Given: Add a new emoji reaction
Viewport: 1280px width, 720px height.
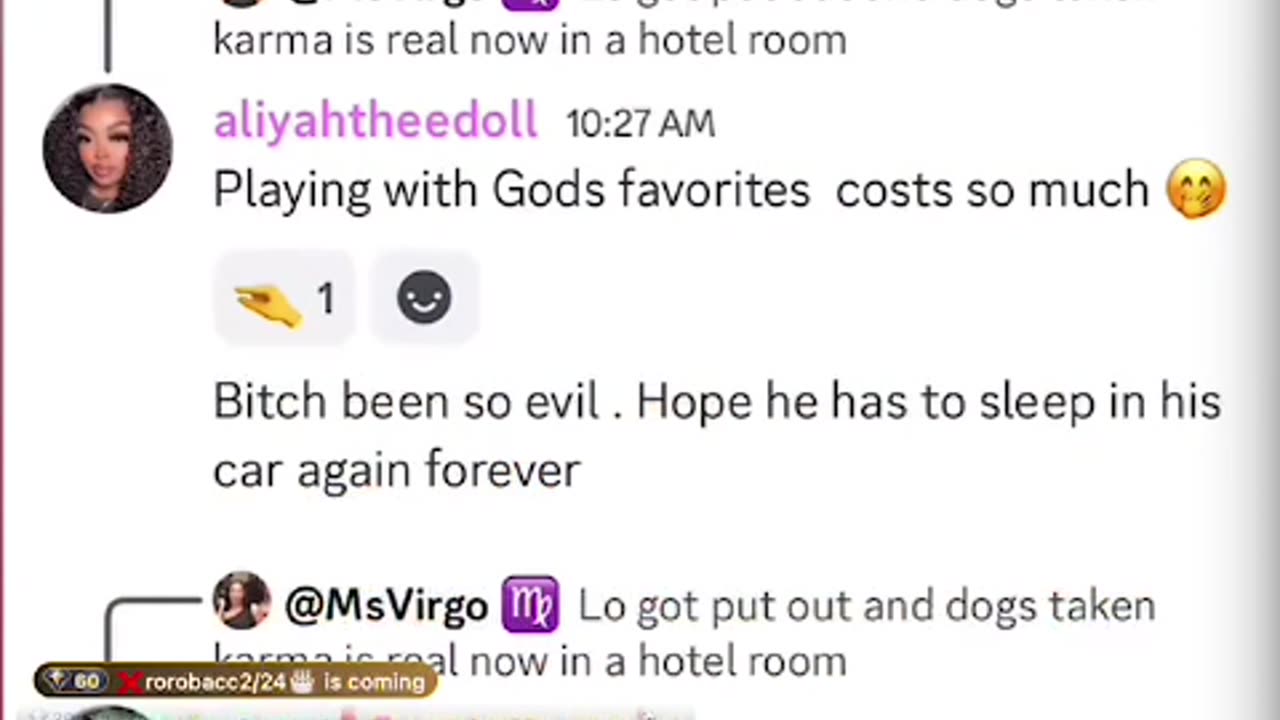Looking at the screenshot, I should (424, 299).
